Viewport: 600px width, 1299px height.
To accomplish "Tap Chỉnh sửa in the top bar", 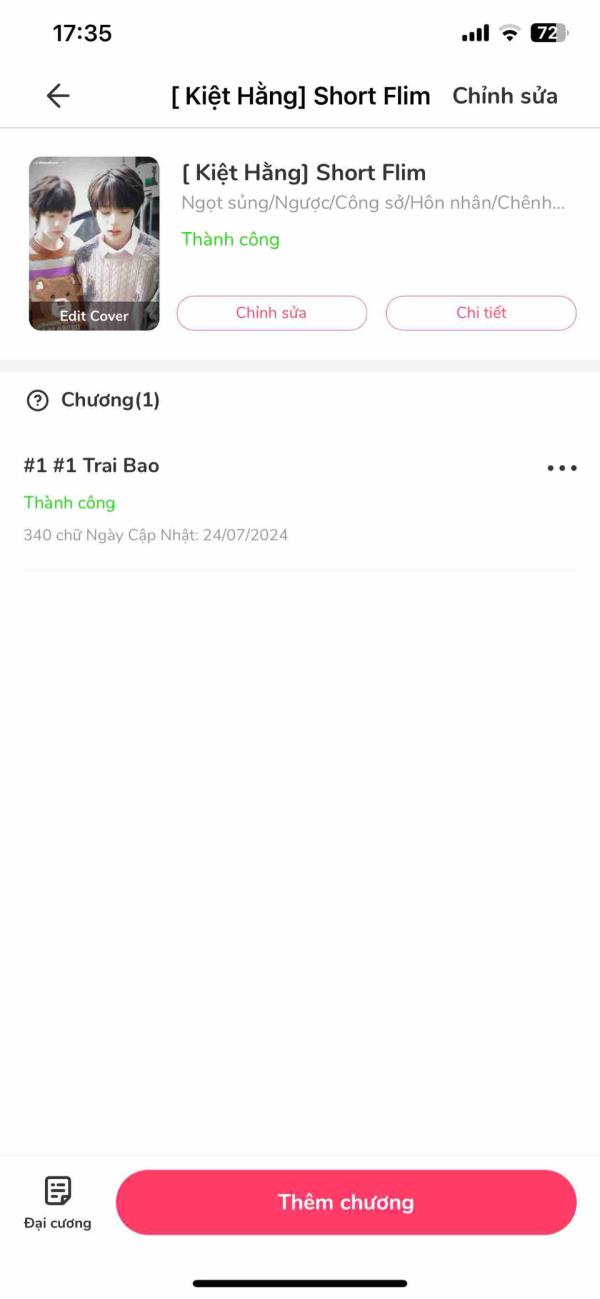I will pyautogui.click(x=505, y=96).
